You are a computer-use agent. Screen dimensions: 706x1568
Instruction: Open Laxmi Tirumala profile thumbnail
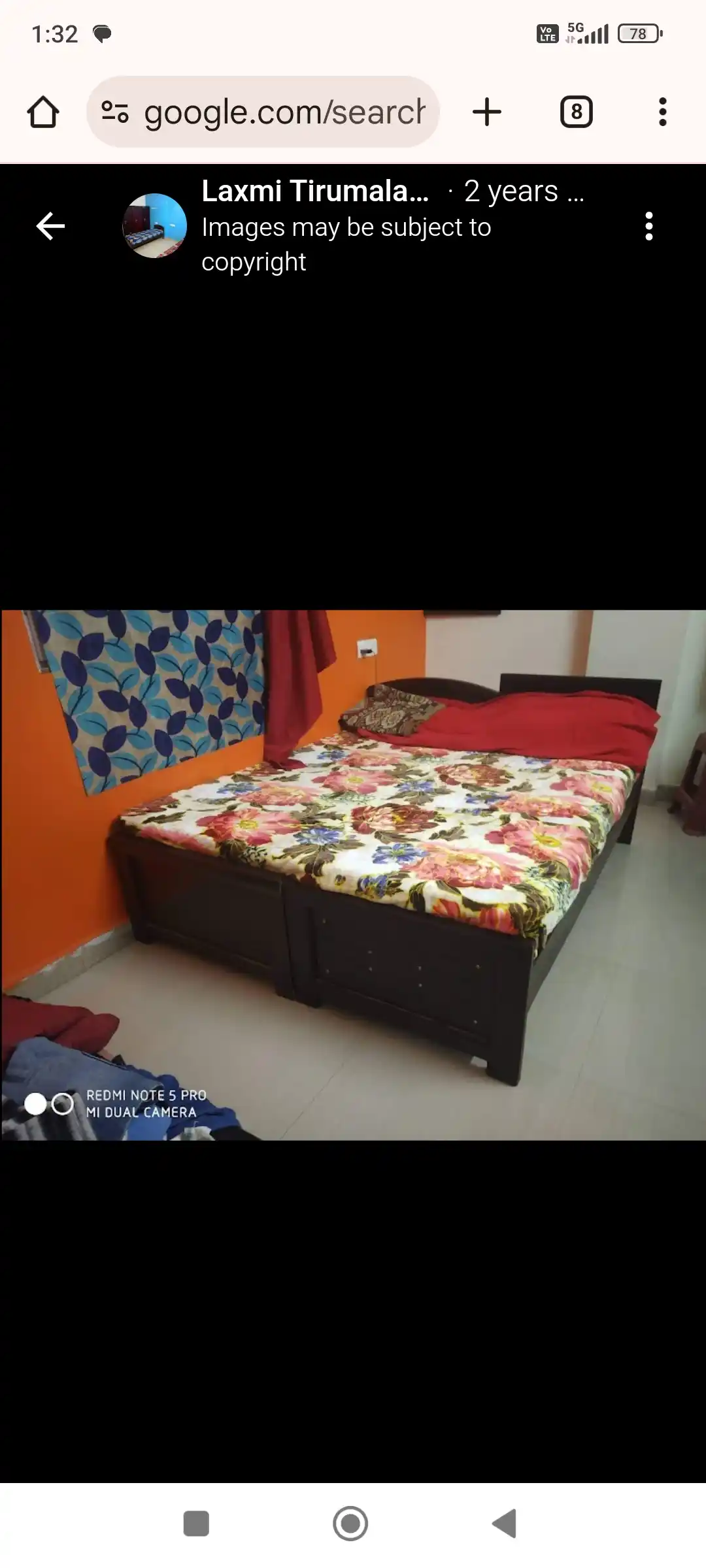[155, 226]
